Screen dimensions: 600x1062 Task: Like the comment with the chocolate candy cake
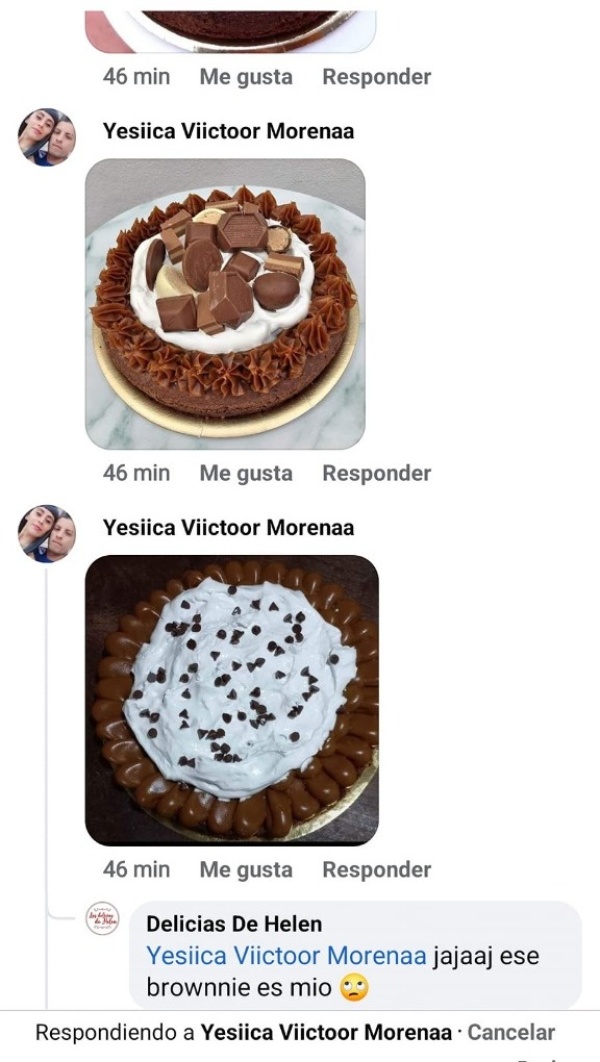click(x=246, y=473)
